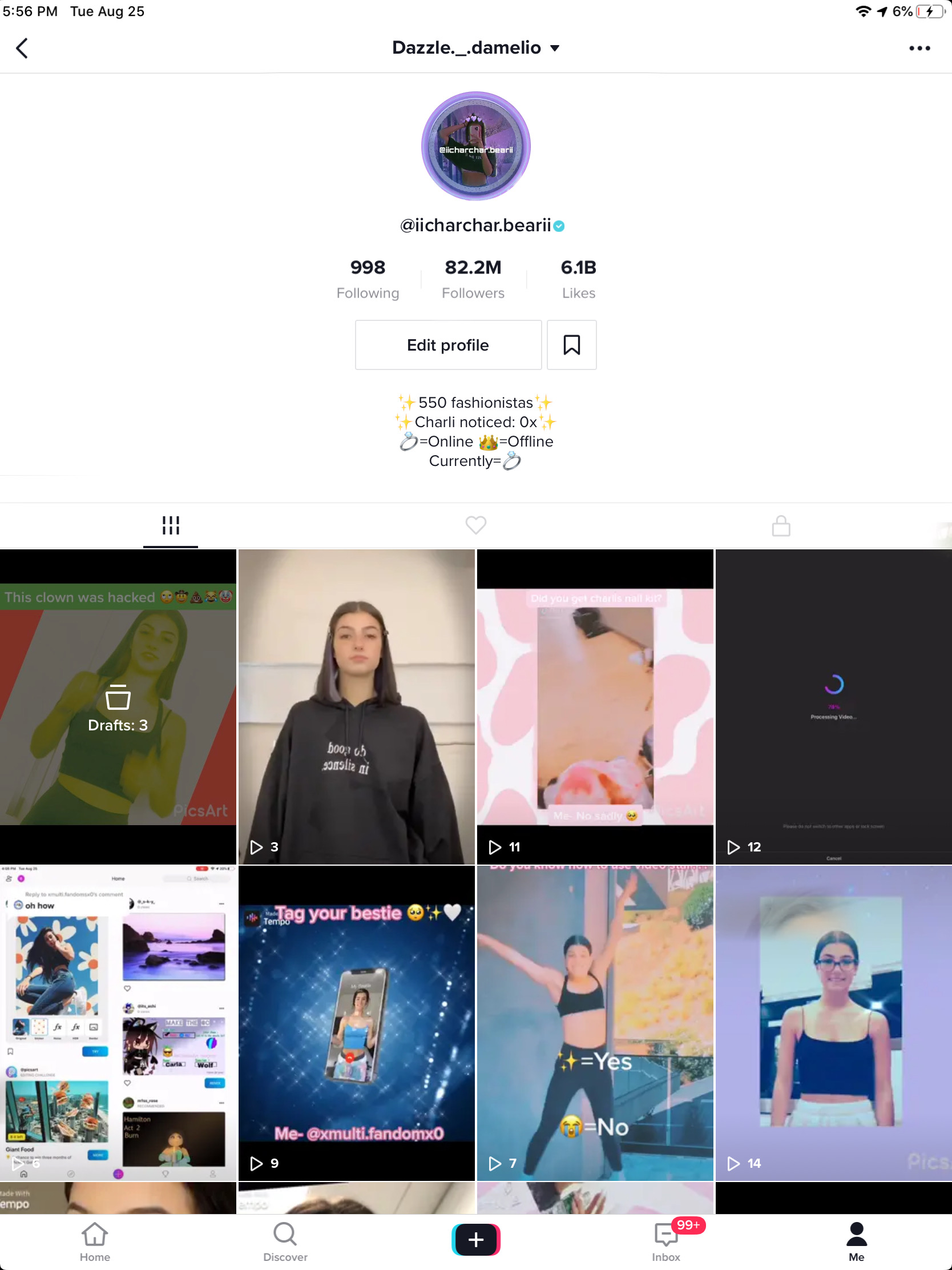Switch to the private videos lock tab
Viewport: 952px width, 1270px height.
780,525
